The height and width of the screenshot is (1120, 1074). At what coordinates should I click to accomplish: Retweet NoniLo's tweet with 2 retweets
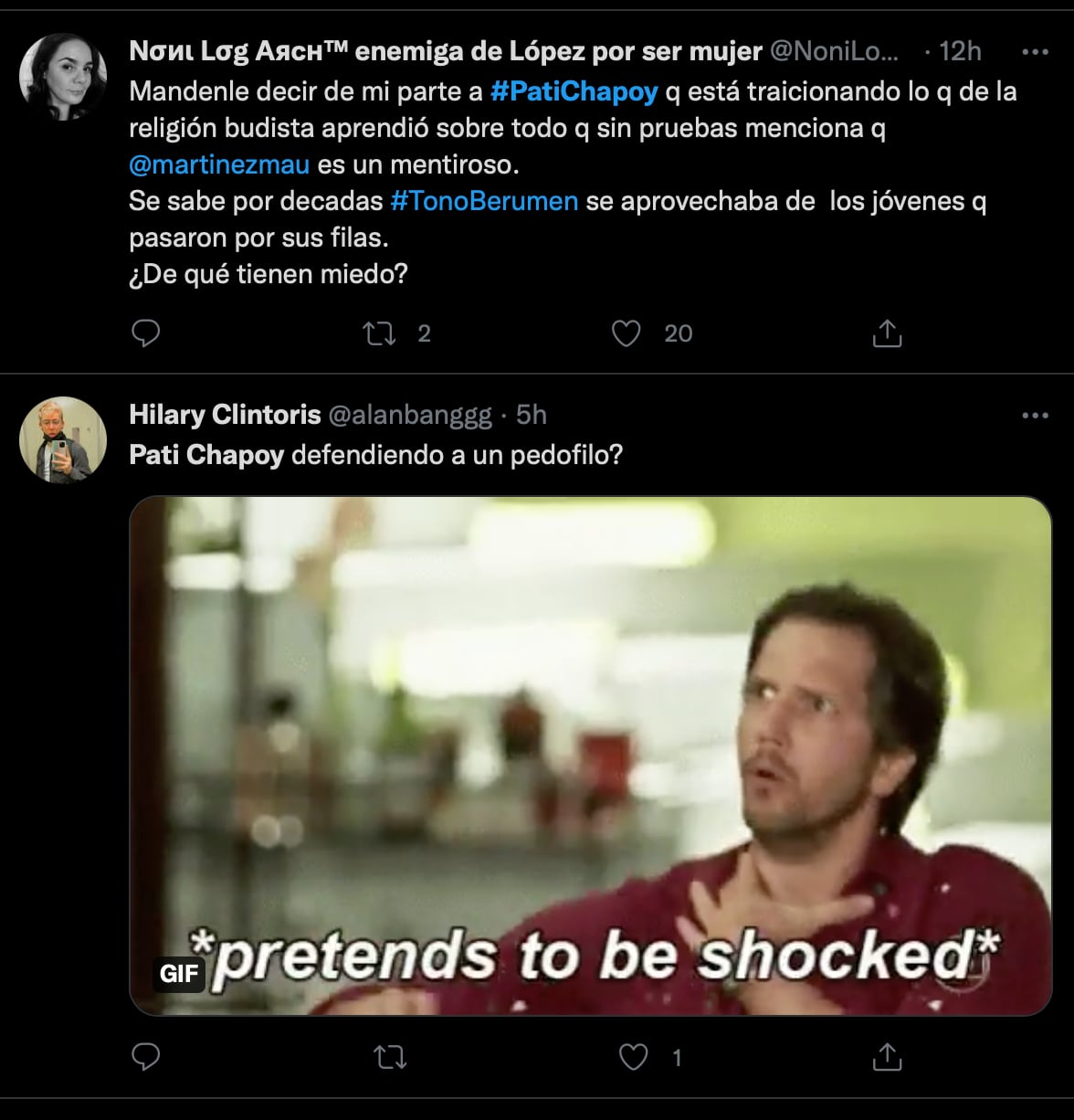tap(380, 333)
